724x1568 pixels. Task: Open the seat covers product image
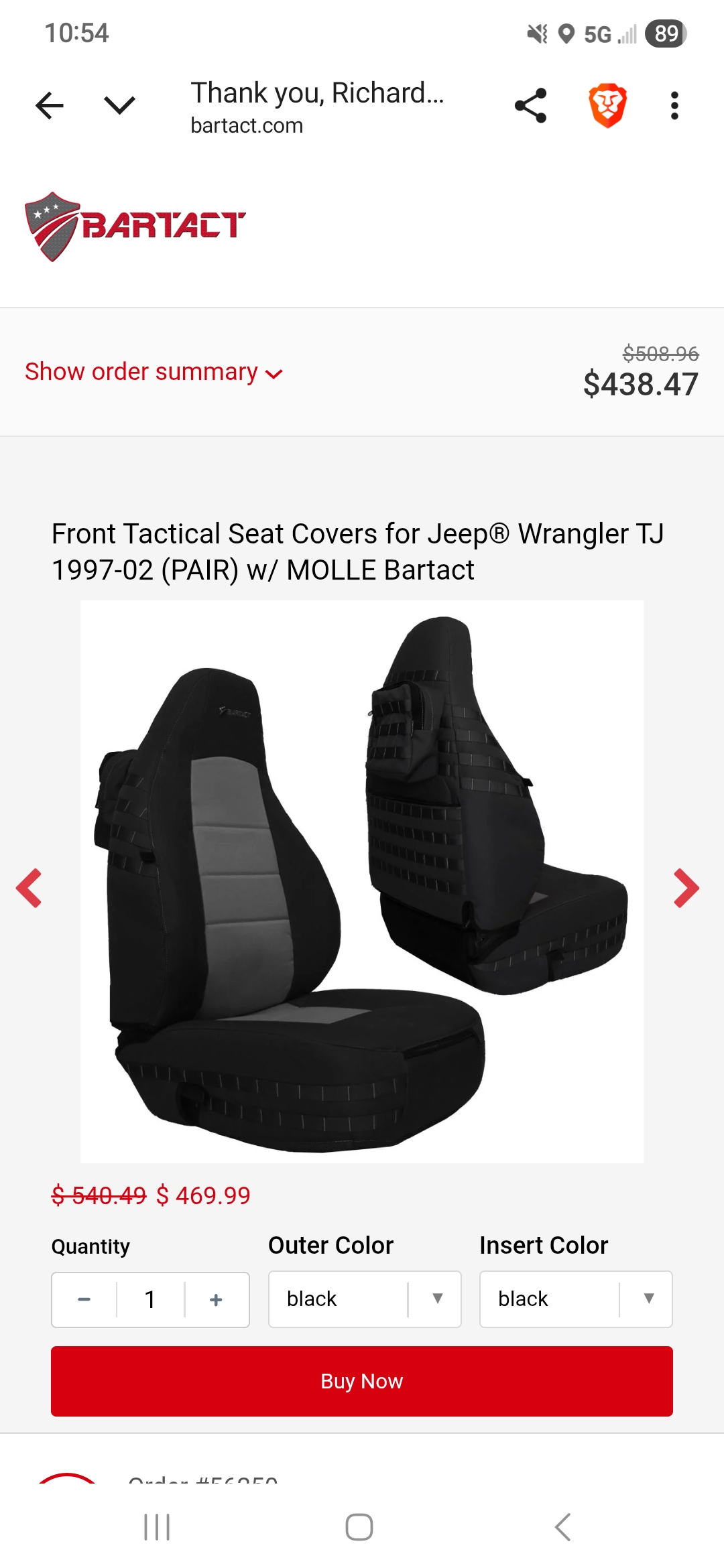point(362,881)
